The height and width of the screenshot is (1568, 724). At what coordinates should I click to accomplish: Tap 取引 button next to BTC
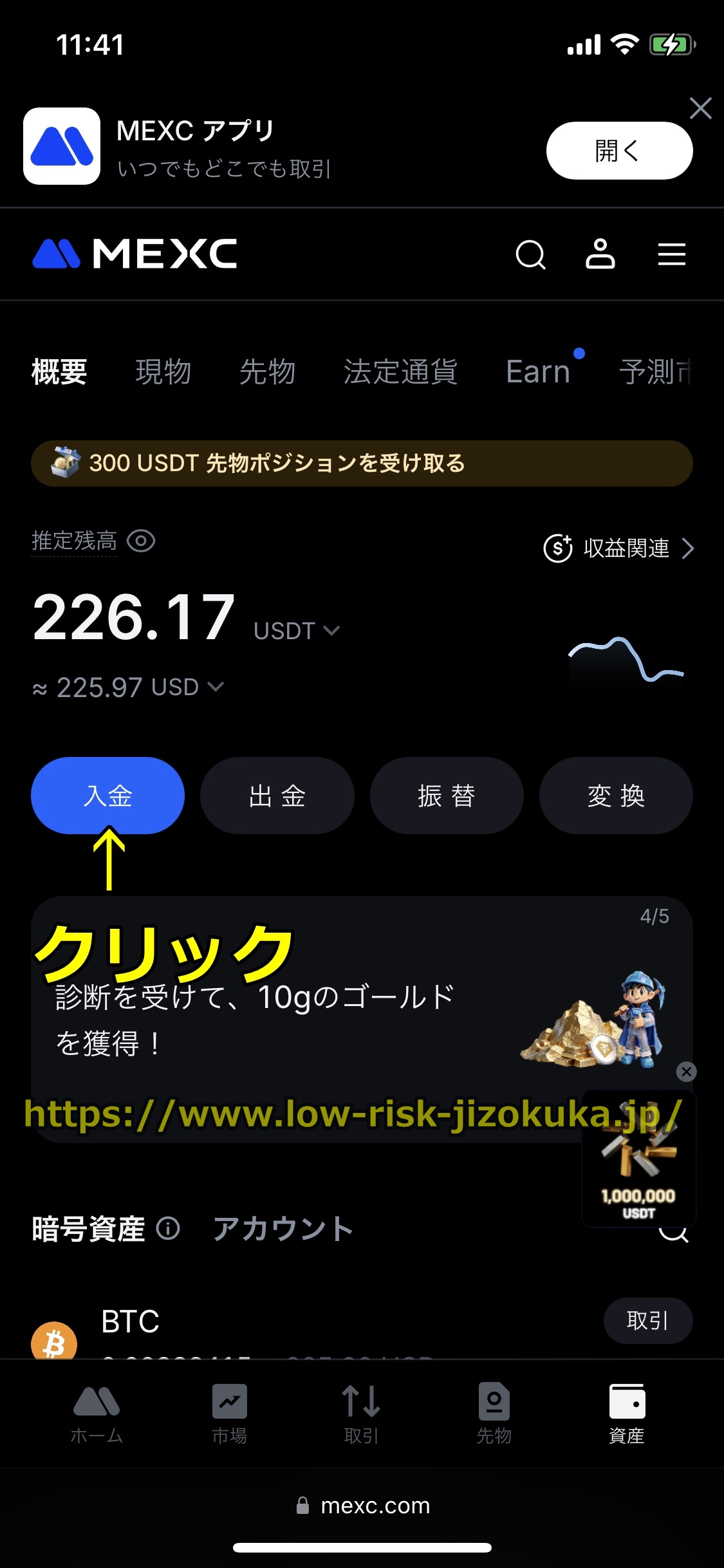coord(647,1321)
